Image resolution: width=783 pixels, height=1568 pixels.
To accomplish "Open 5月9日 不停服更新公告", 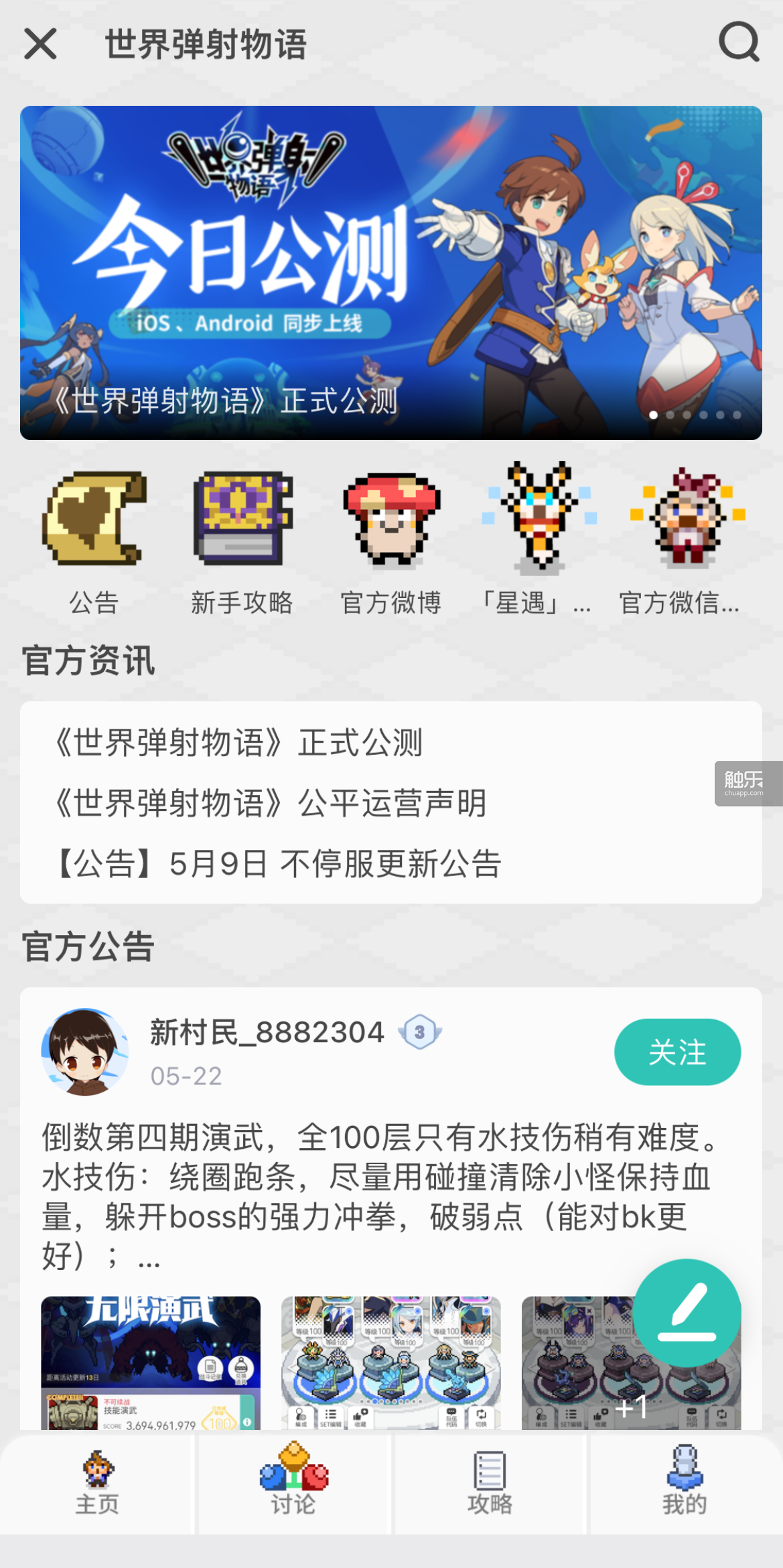I will (278, 863).
